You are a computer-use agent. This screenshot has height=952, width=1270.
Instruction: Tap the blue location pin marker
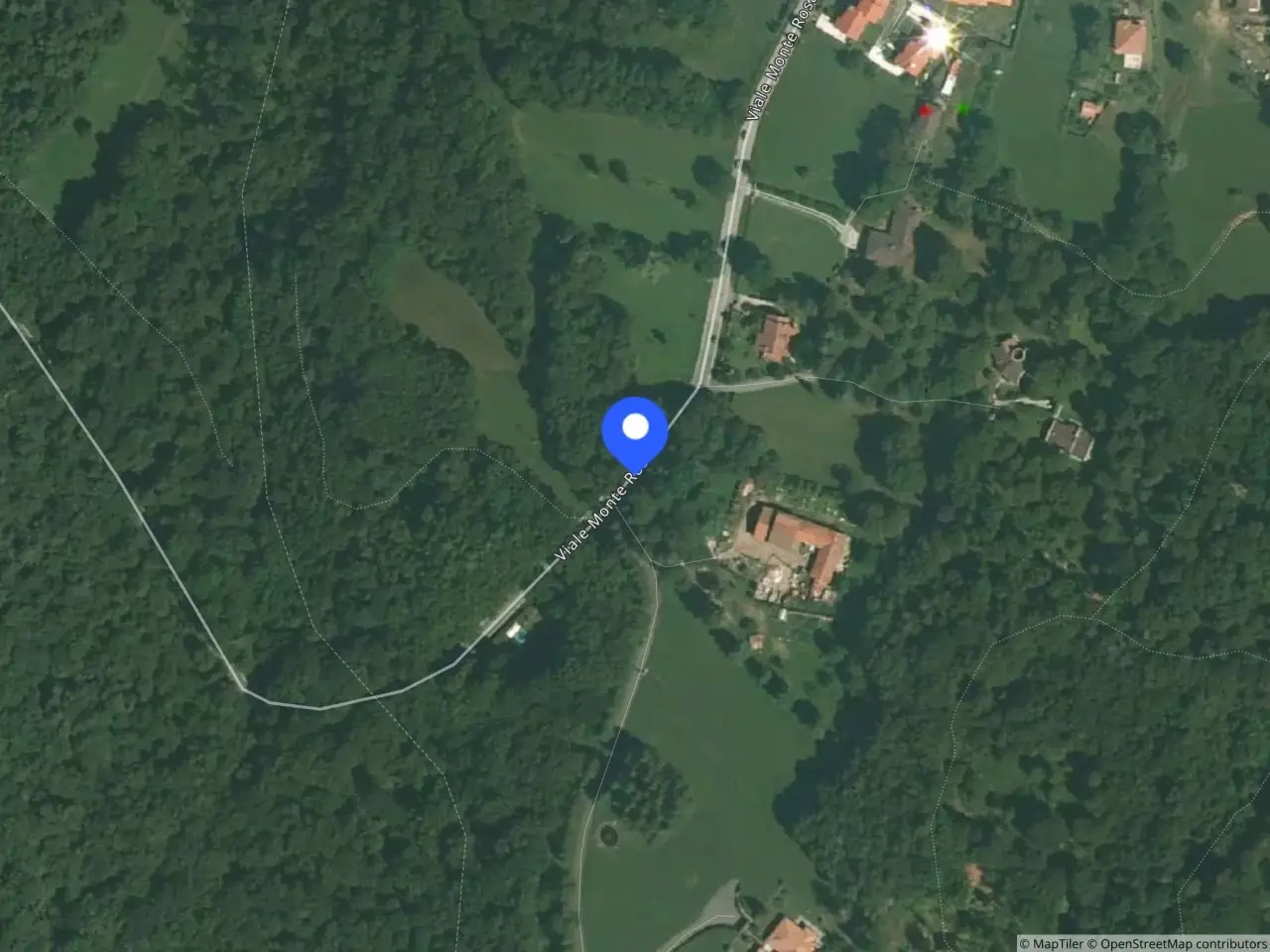click(635, 429)
